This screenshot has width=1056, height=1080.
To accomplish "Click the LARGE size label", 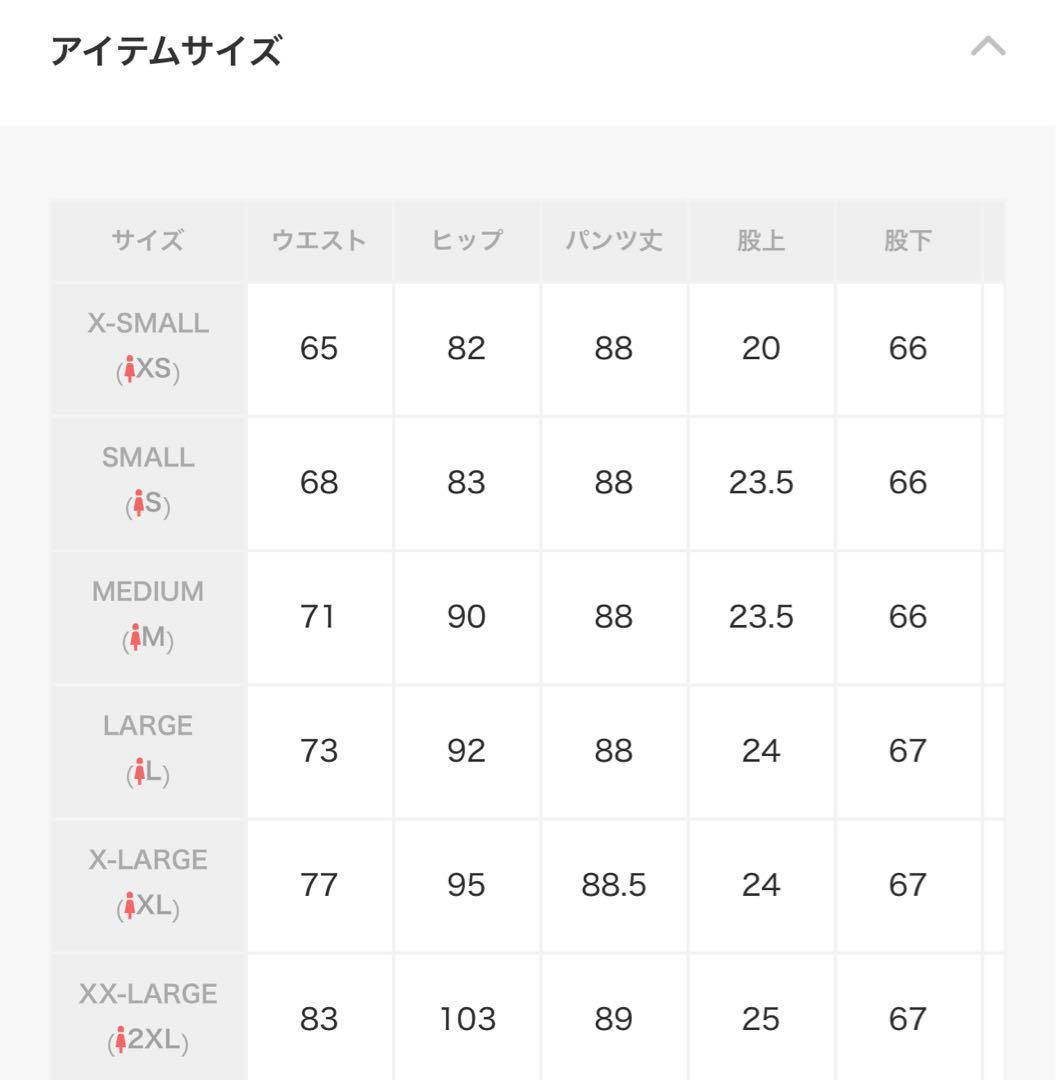I will [x=148, y=725].
